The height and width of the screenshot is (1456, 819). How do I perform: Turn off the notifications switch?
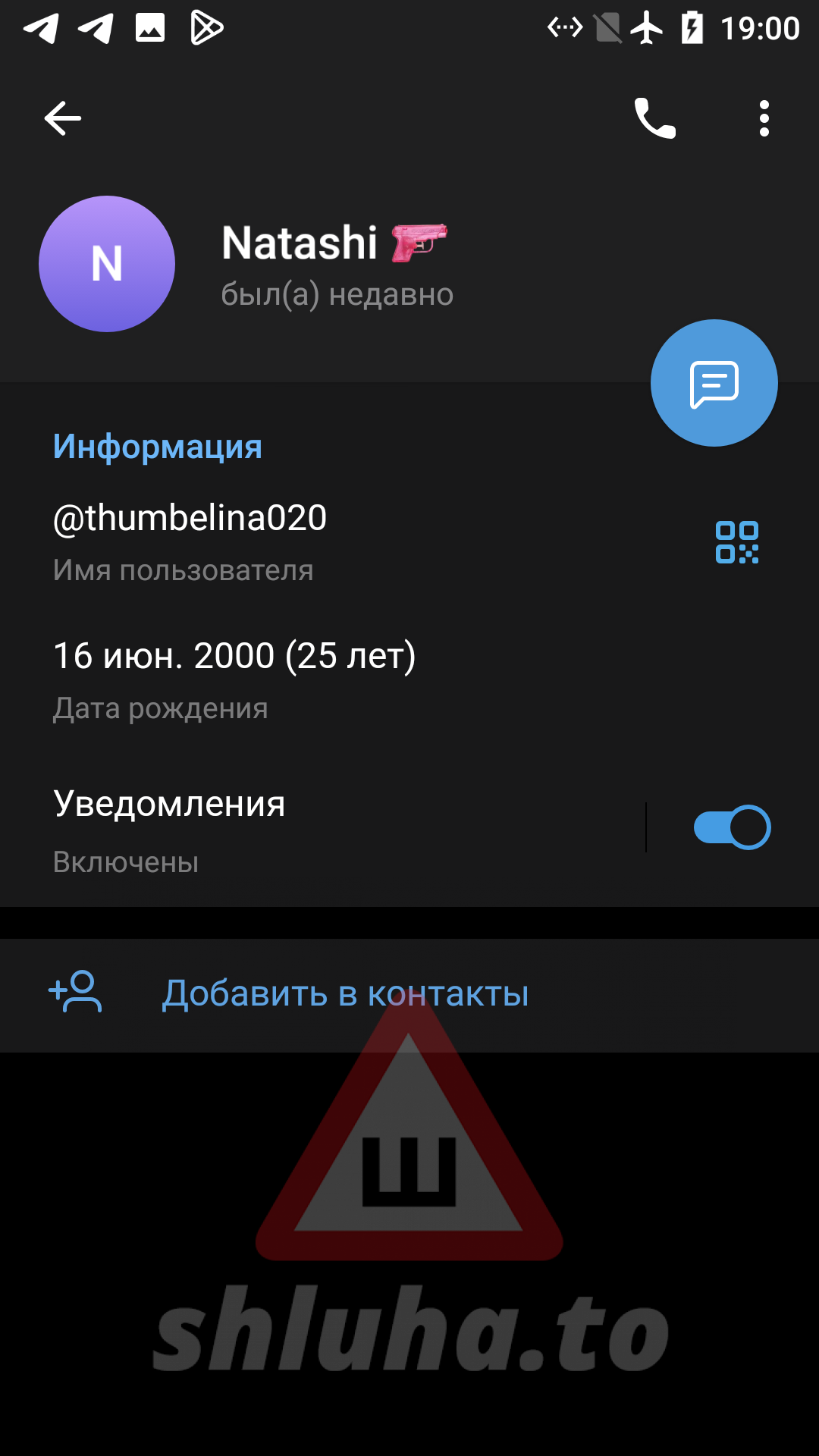732,827
